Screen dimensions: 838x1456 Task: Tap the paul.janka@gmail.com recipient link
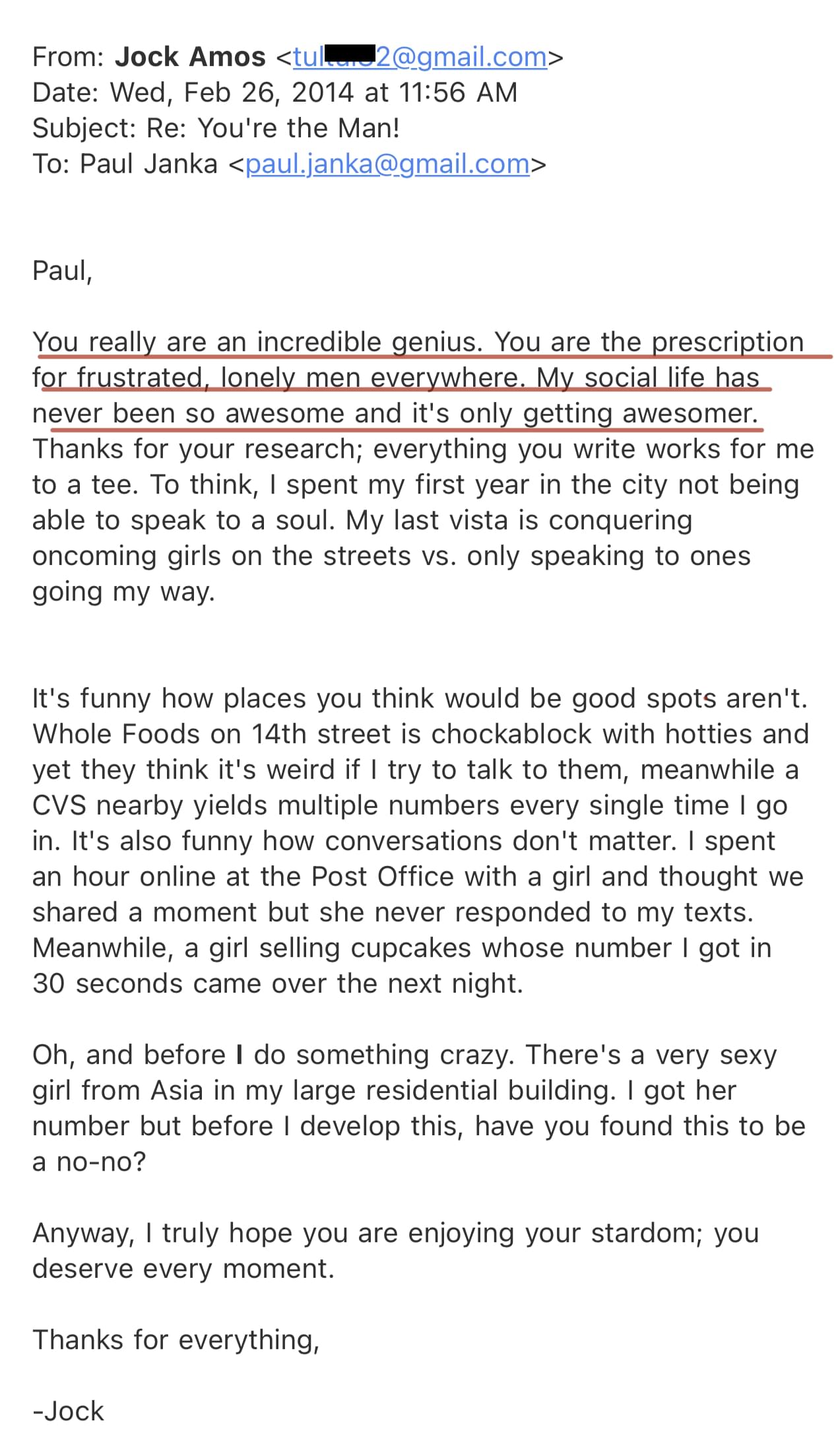(x=387, y=164)
